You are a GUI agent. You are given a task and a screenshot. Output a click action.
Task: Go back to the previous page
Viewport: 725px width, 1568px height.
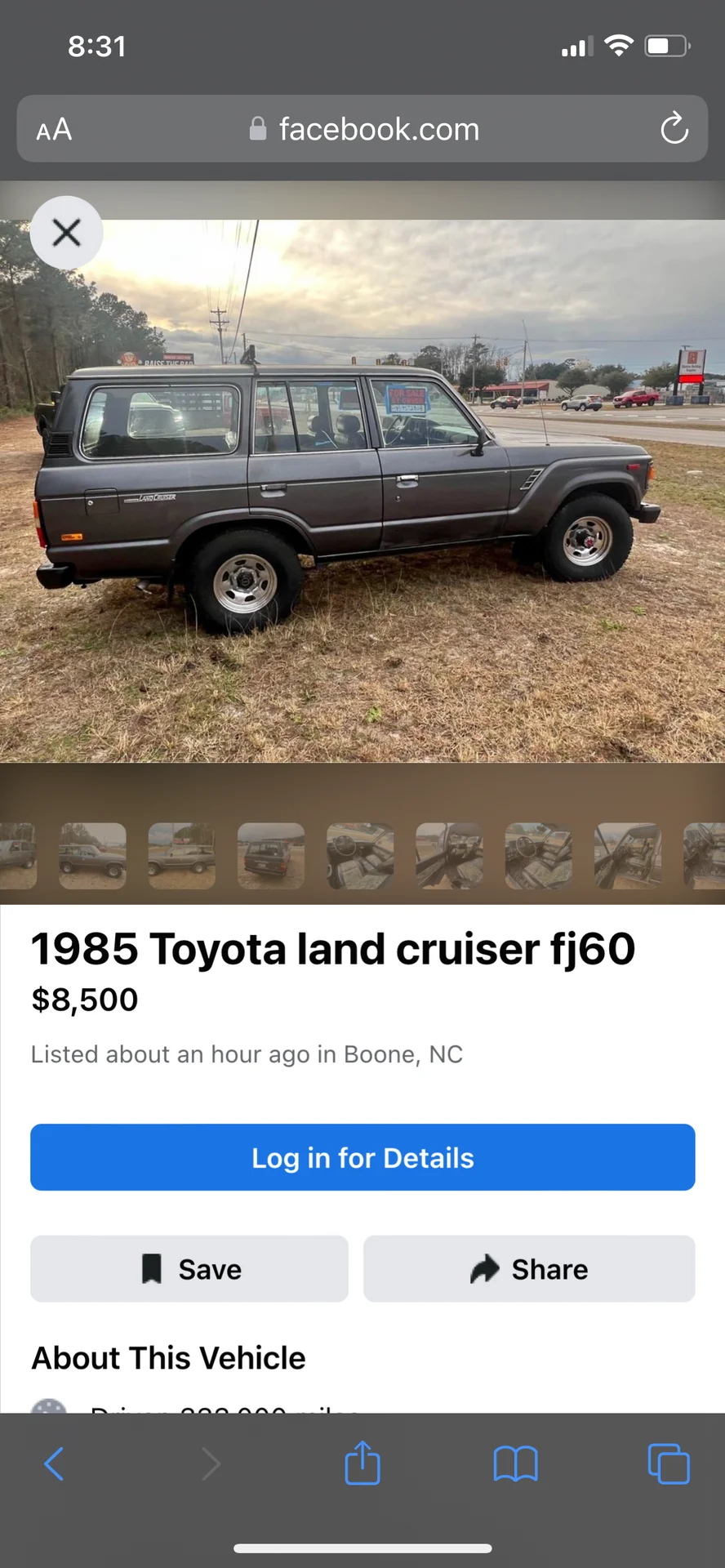(x=54, y=1463)
